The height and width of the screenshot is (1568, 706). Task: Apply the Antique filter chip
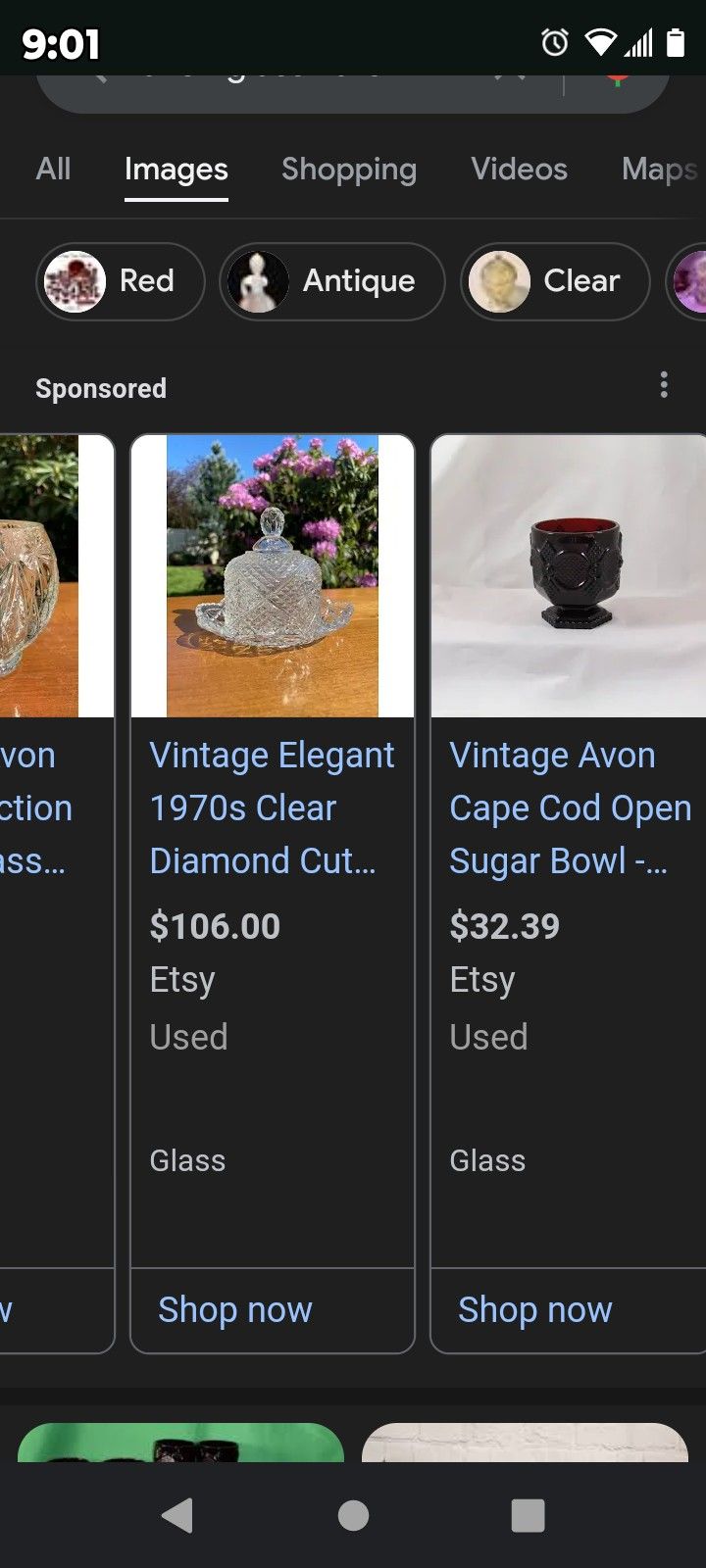(331, 281)
